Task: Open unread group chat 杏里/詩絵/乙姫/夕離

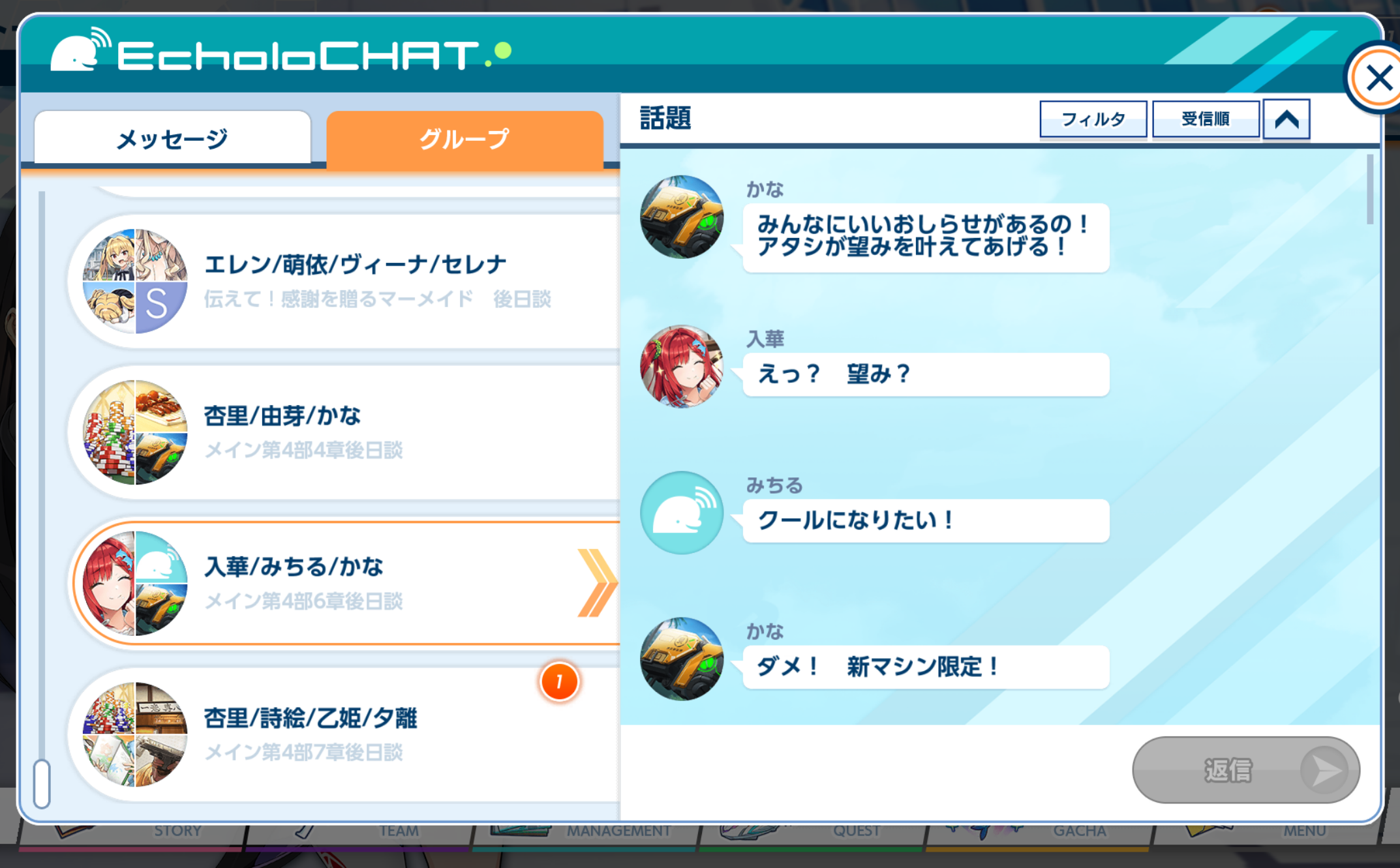Action: pyautogui.click(x=344, y=735)
